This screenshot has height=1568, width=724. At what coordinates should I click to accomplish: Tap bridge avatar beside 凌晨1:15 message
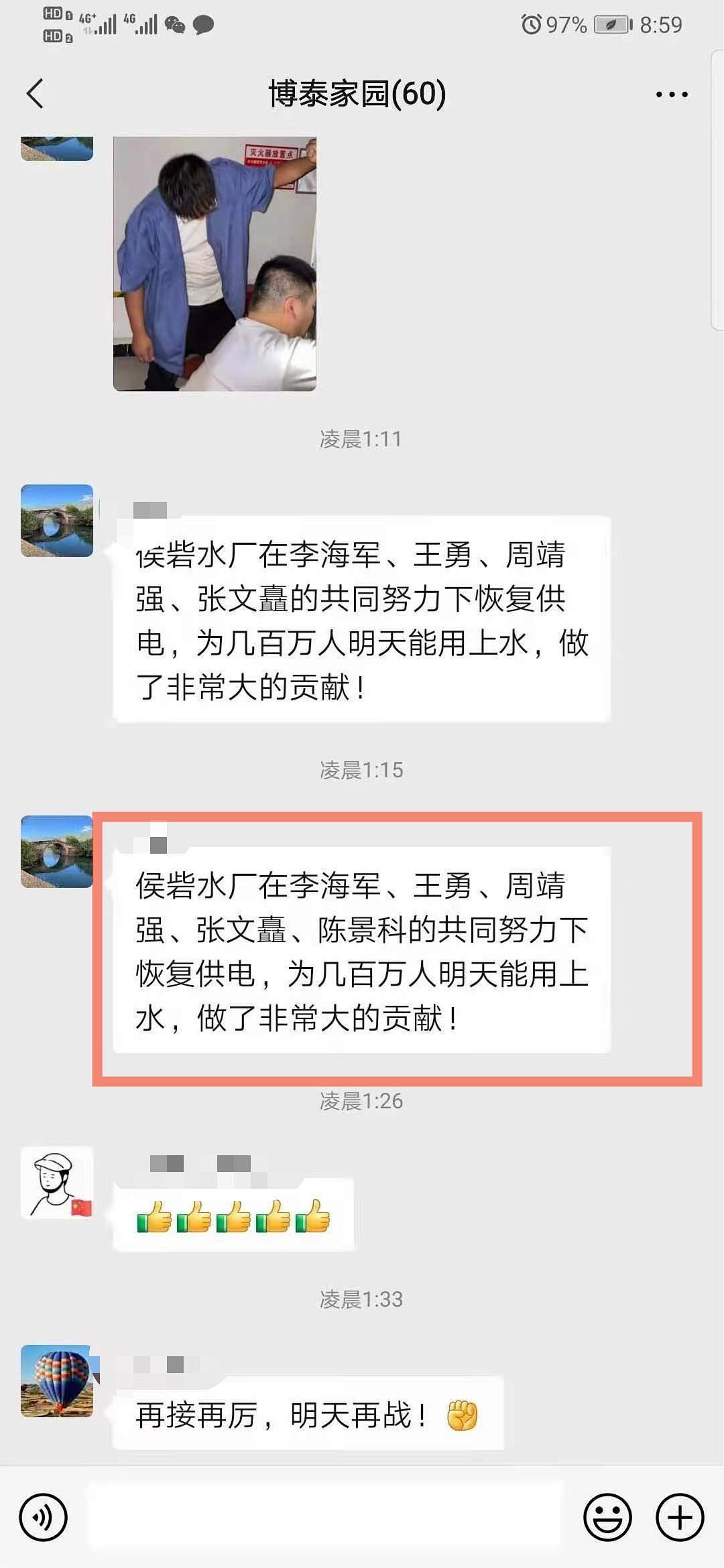(x=57, y=851)
